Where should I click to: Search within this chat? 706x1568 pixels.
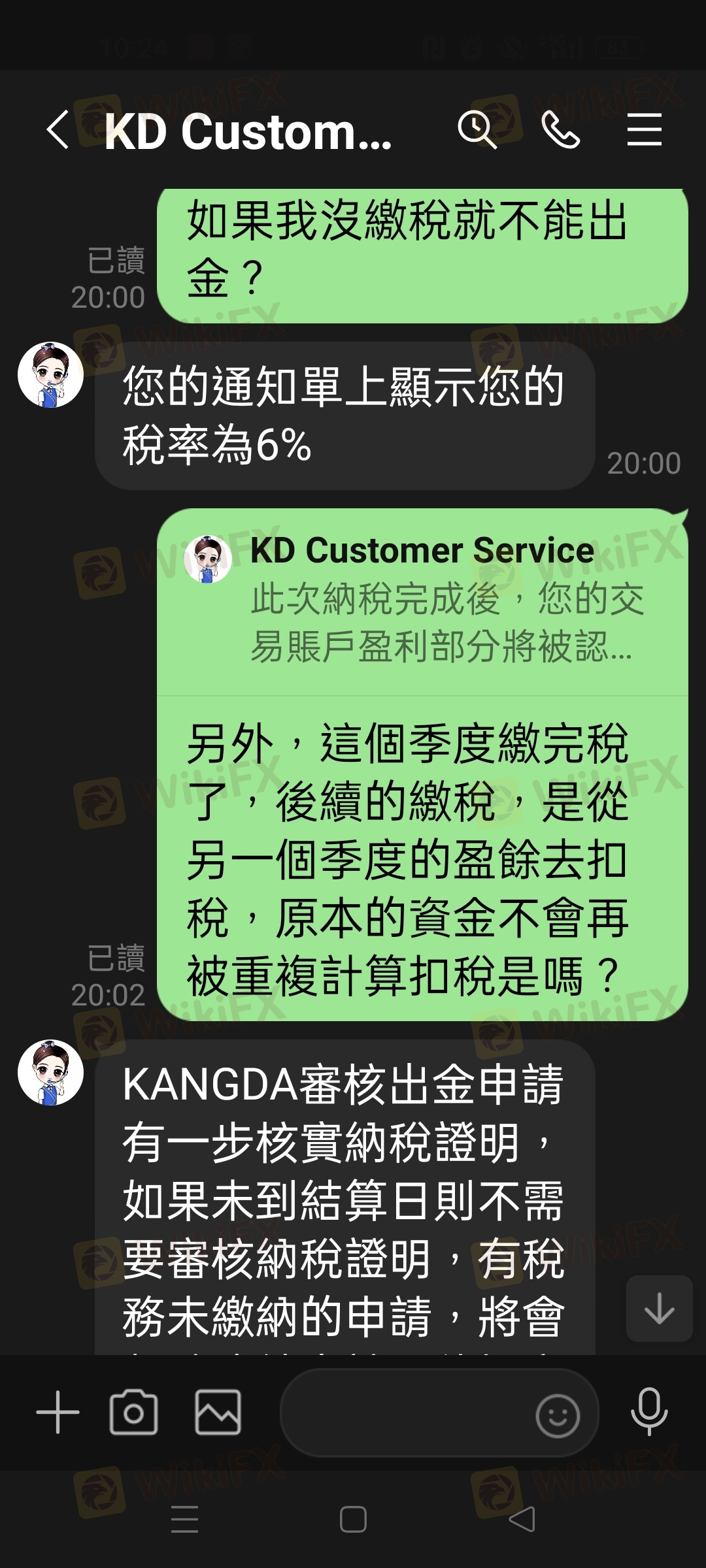coord(477,129)
